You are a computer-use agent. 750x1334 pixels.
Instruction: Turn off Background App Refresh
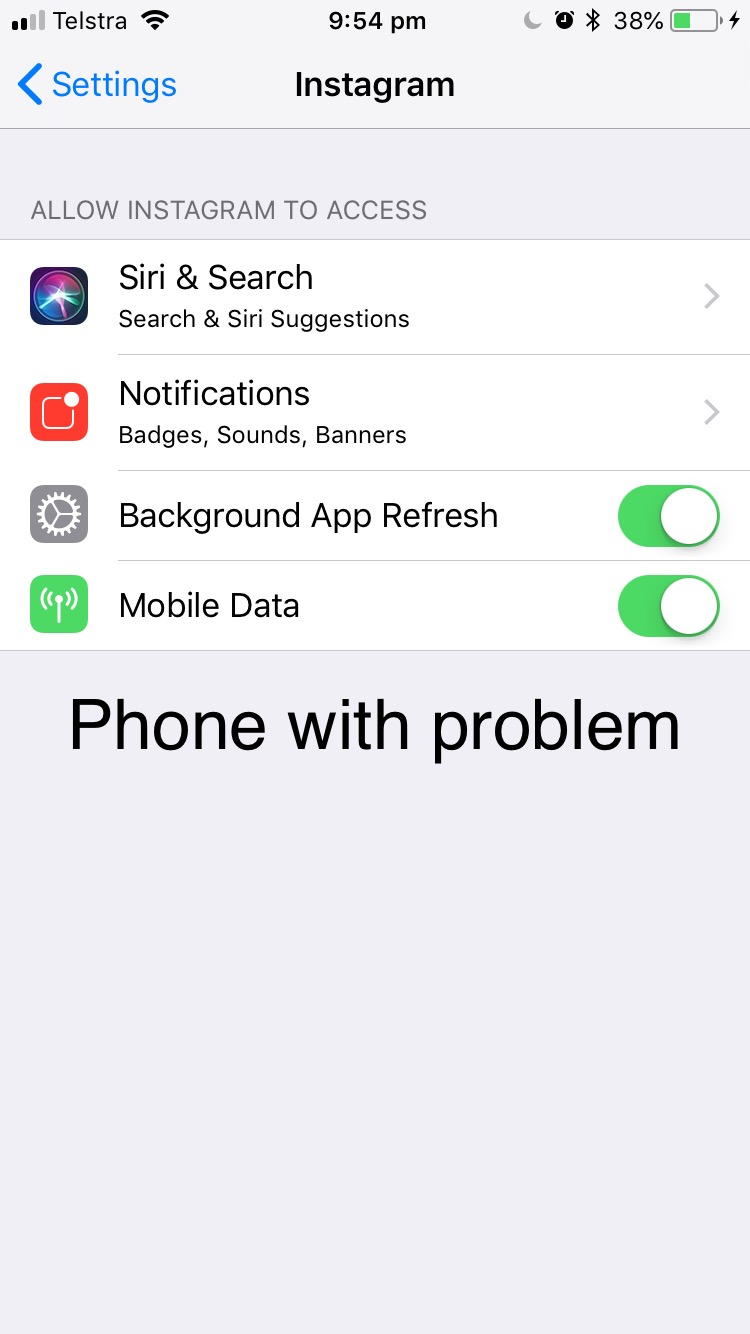click(x=668, y=516)
